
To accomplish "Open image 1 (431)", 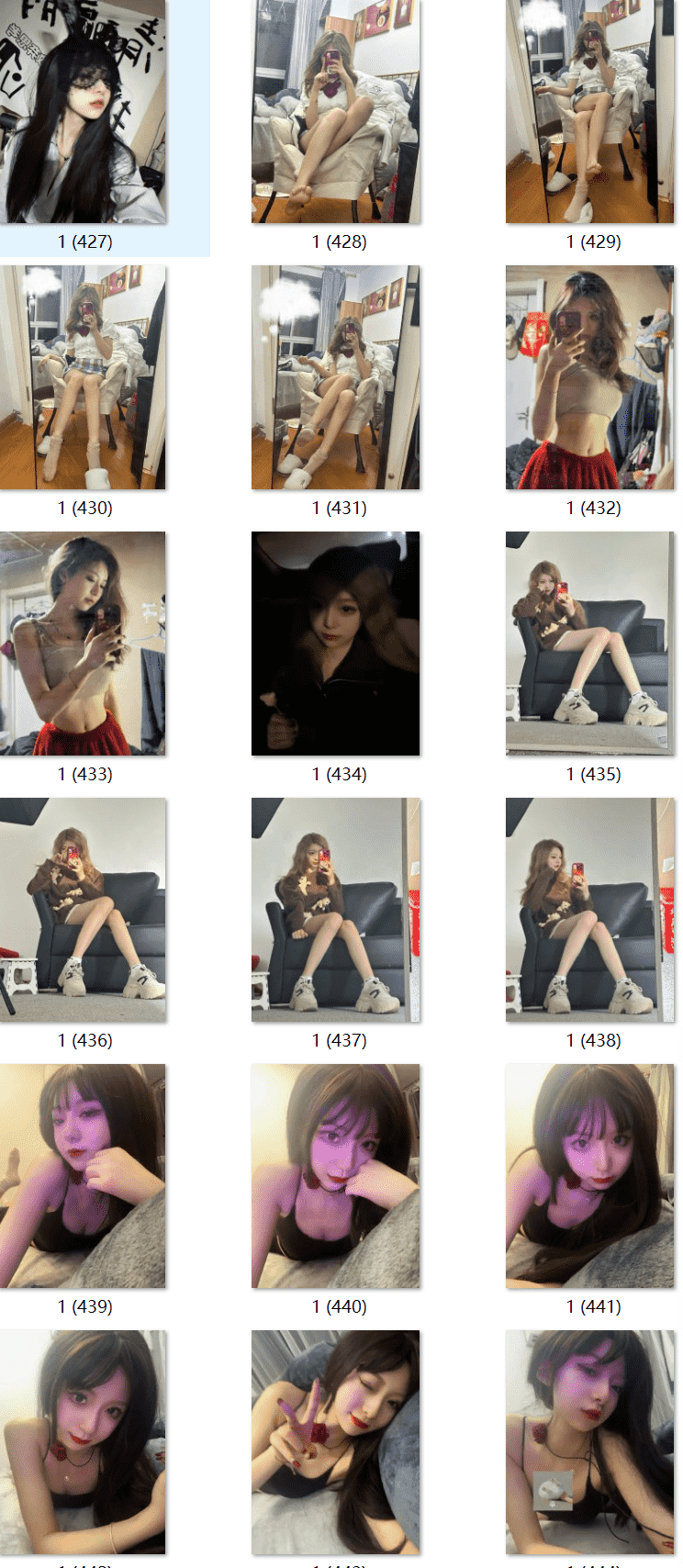I will click(336, 377).
